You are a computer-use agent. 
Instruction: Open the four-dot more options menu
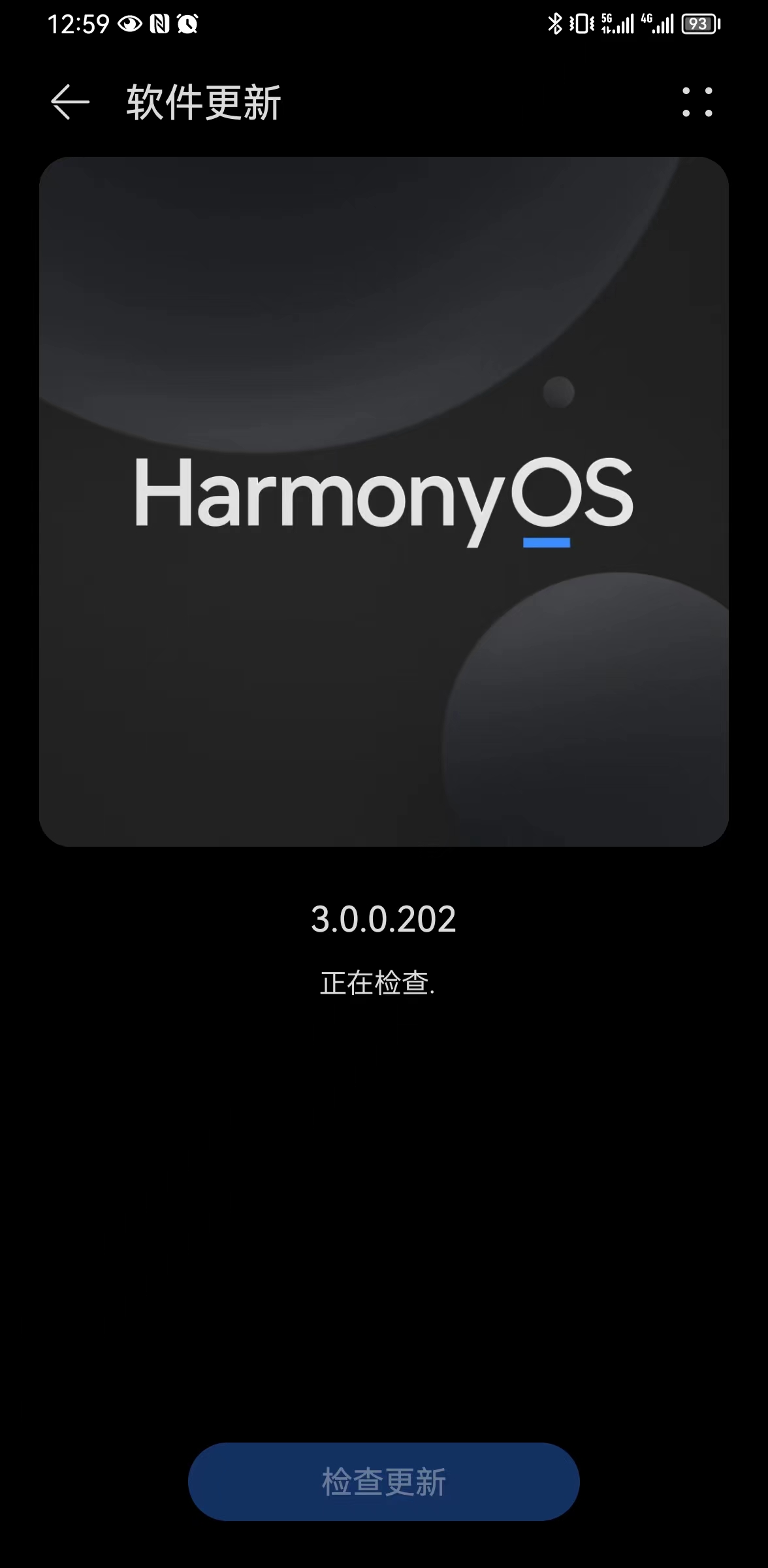(x=697, y=102)
